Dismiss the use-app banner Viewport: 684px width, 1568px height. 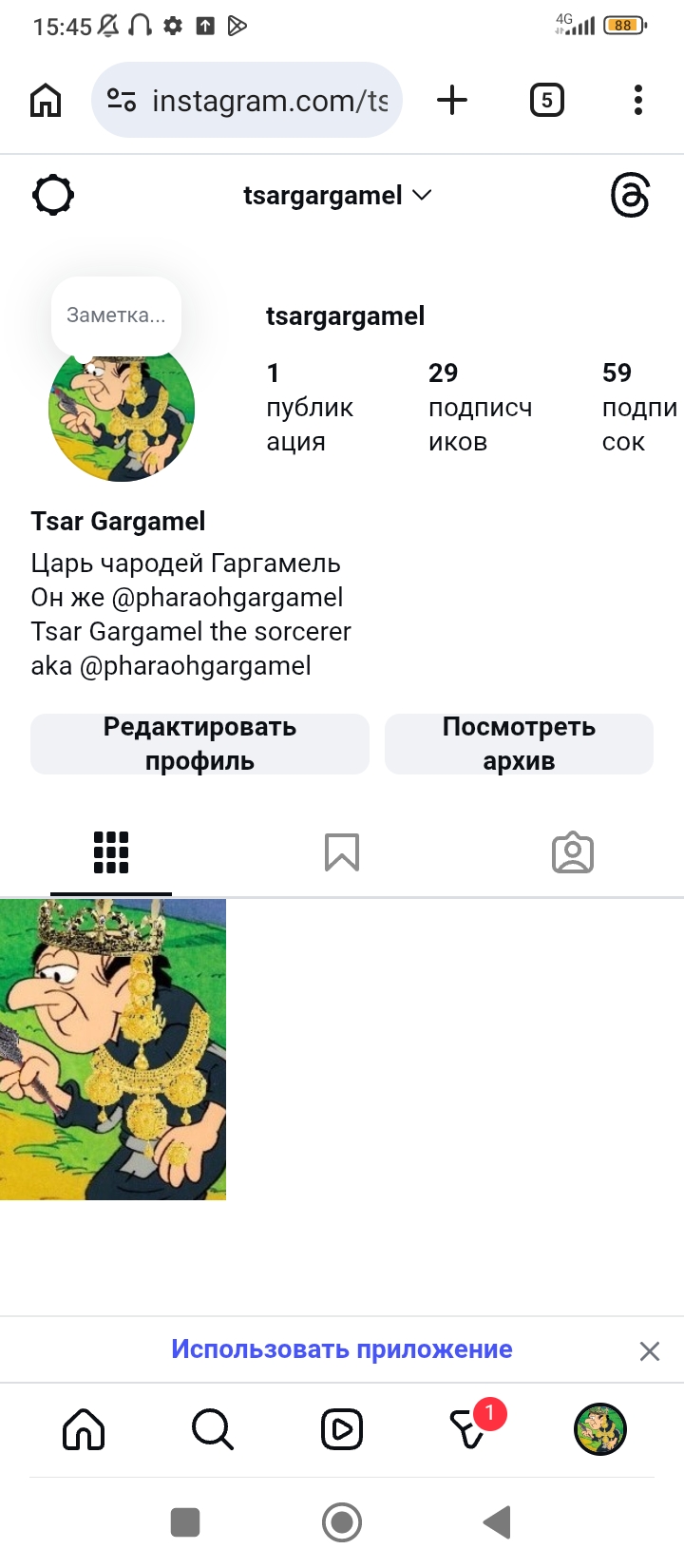click(650, 1351)
